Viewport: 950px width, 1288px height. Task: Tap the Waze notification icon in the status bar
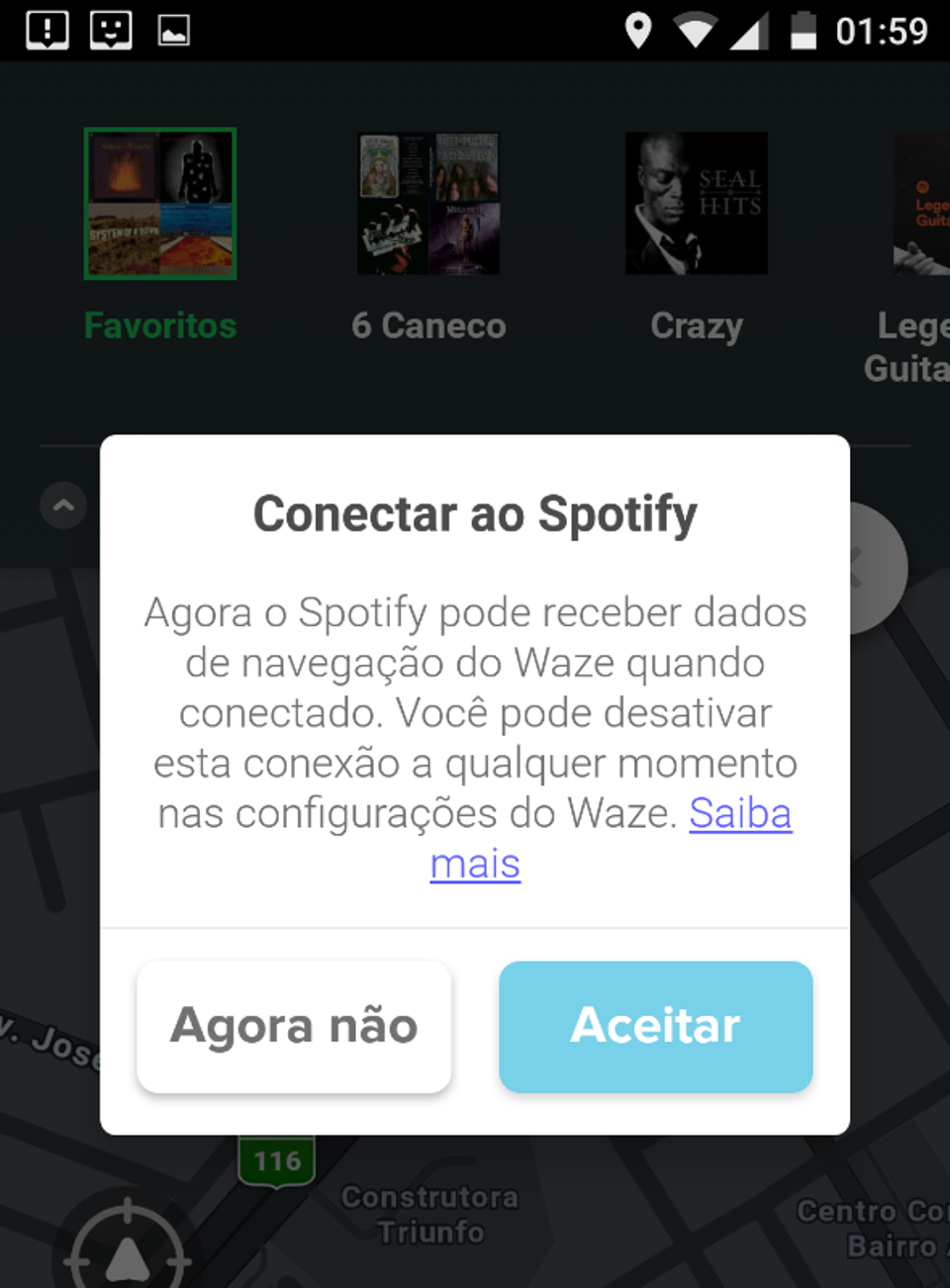point(109,30)
